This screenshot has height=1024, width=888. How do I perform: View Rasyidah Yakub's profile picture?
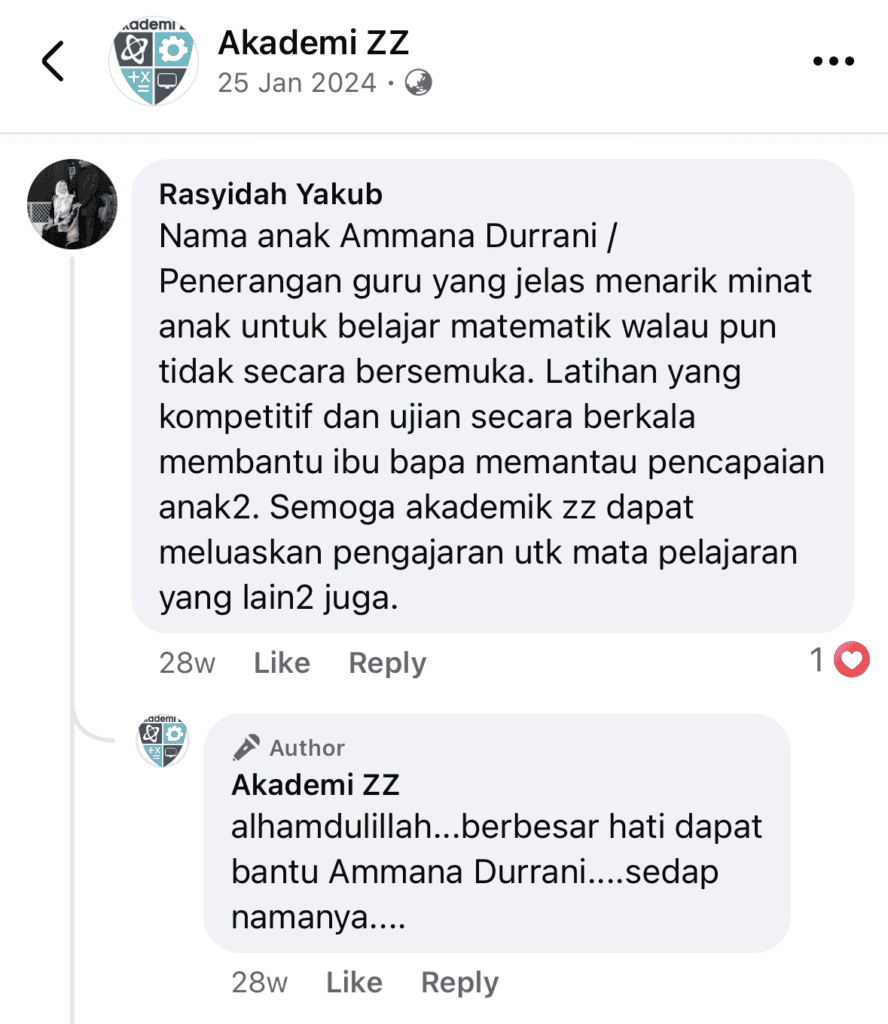pos(72,204)
